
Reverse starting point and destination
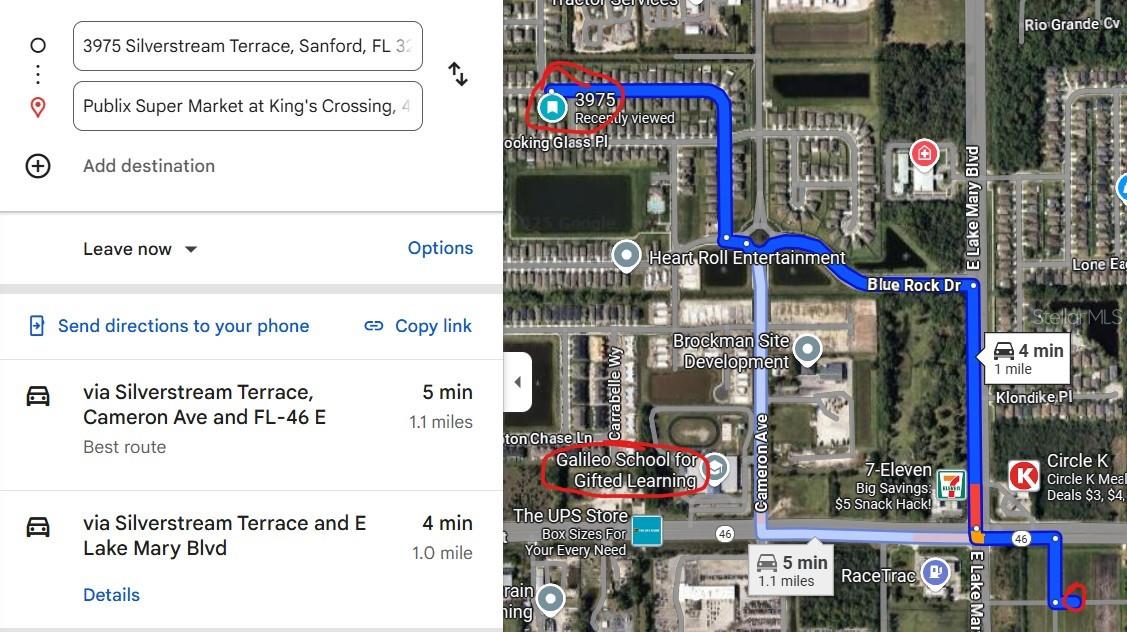(x=458, y=74)
